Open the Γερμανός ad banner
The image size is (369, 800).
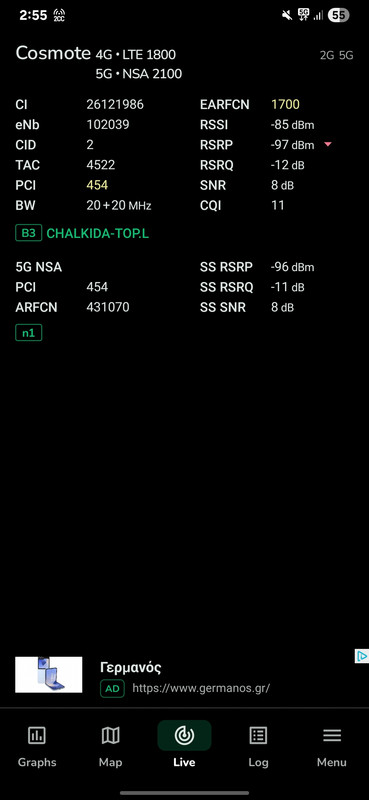[184, 677]
